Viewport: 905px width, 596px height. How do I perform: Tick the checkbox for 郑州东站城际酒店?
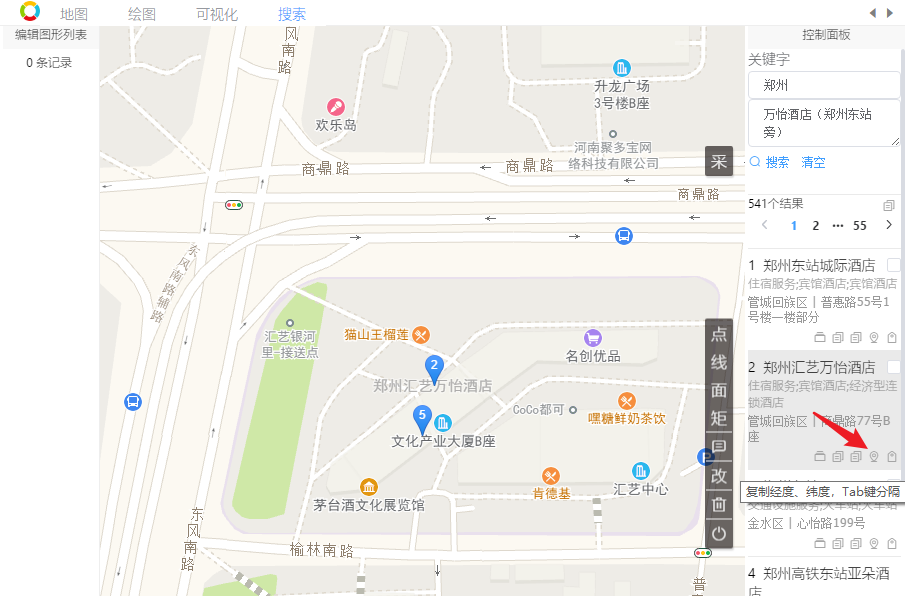click(x=893, y=265)
